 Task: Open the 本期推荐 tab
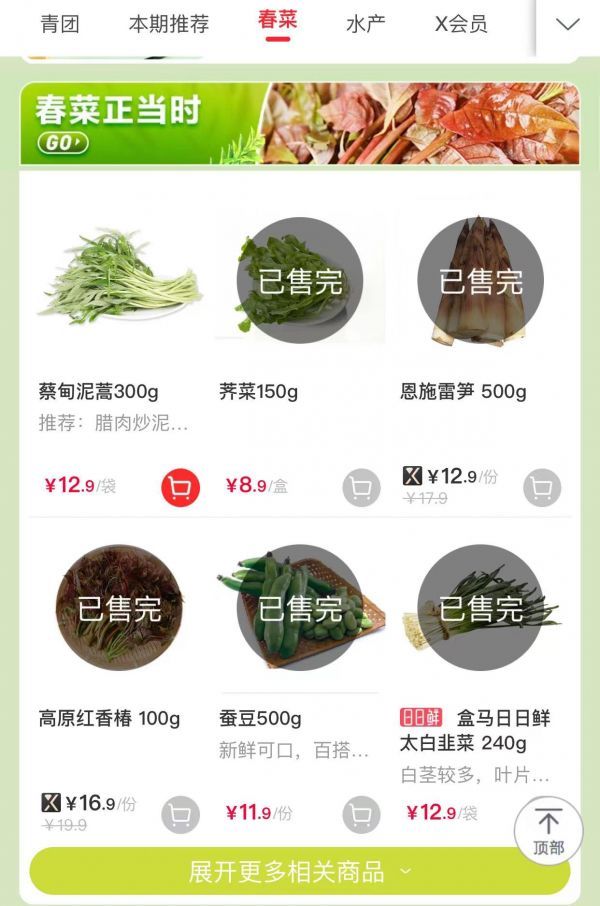(x=169, y=24)
